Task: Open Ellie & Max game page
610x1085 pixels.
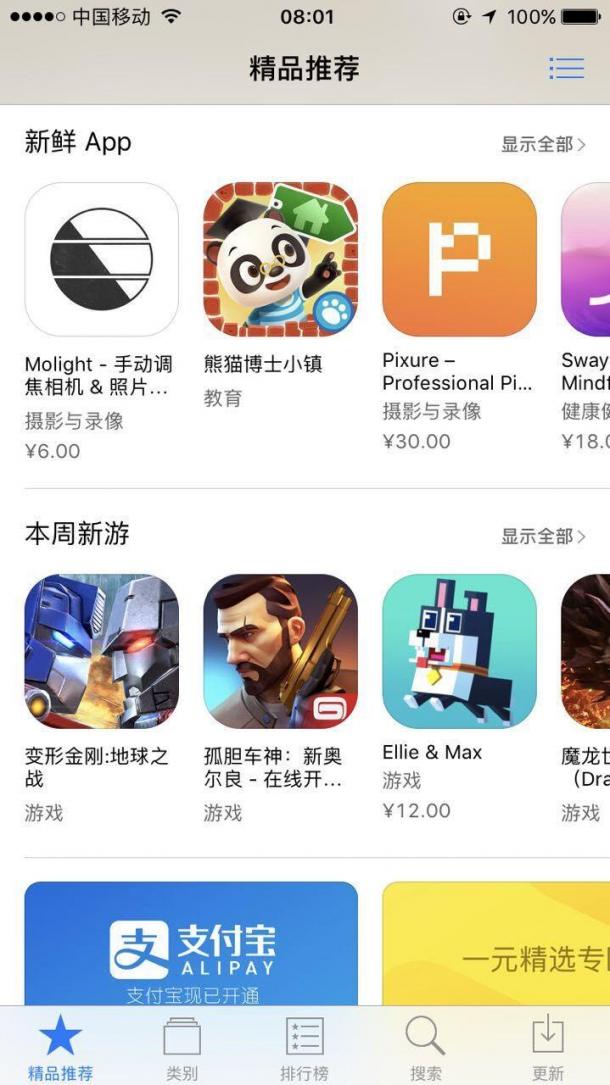Action: click(459, 651)
